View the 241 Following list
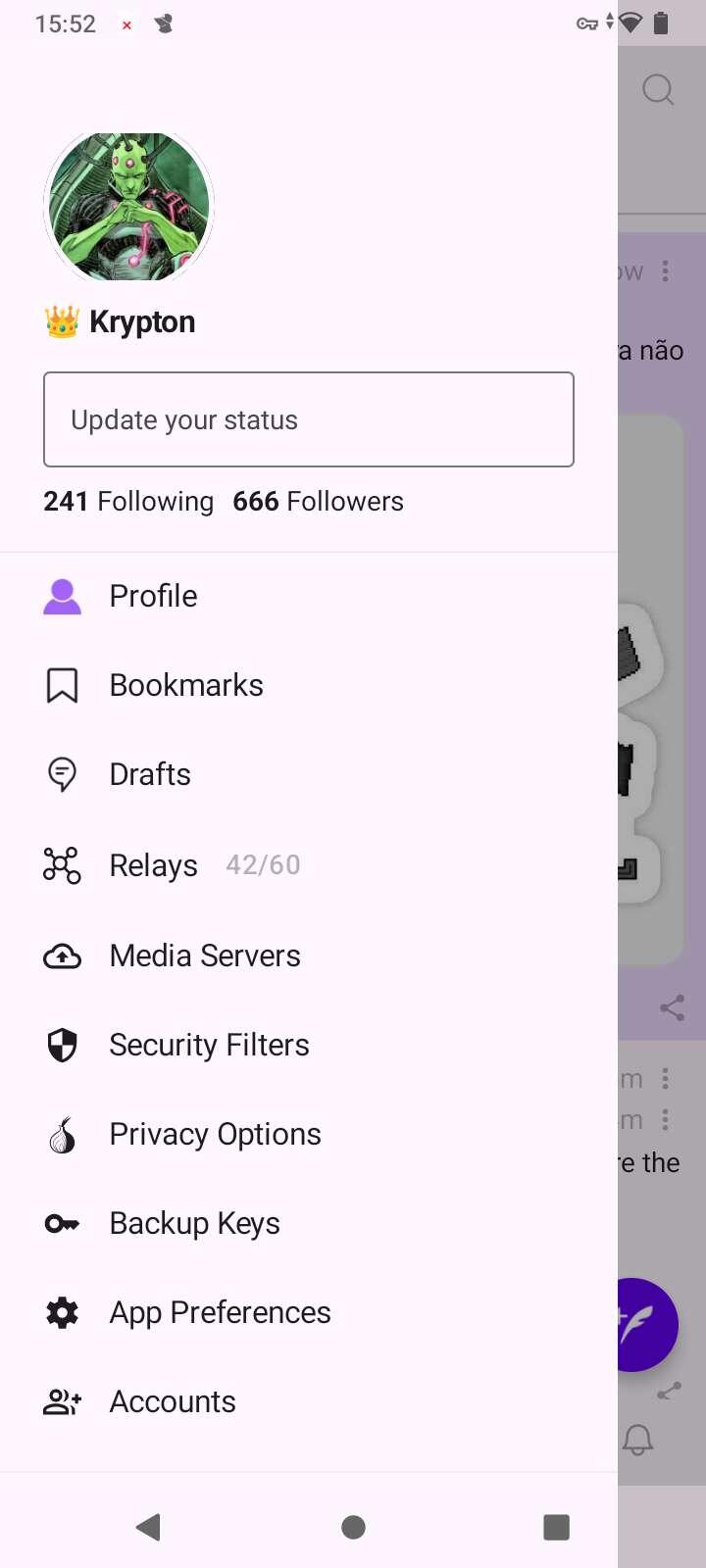 128,501
